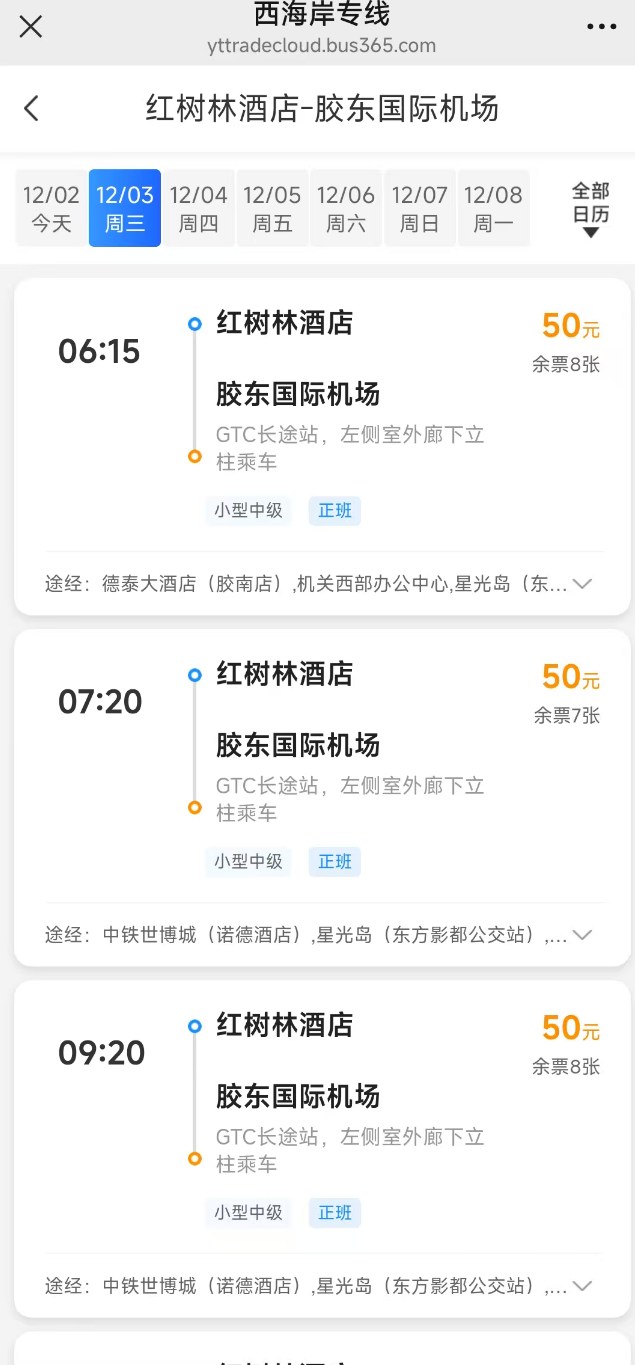Pick the 12/08 周一 date

[x=493, y=208]
